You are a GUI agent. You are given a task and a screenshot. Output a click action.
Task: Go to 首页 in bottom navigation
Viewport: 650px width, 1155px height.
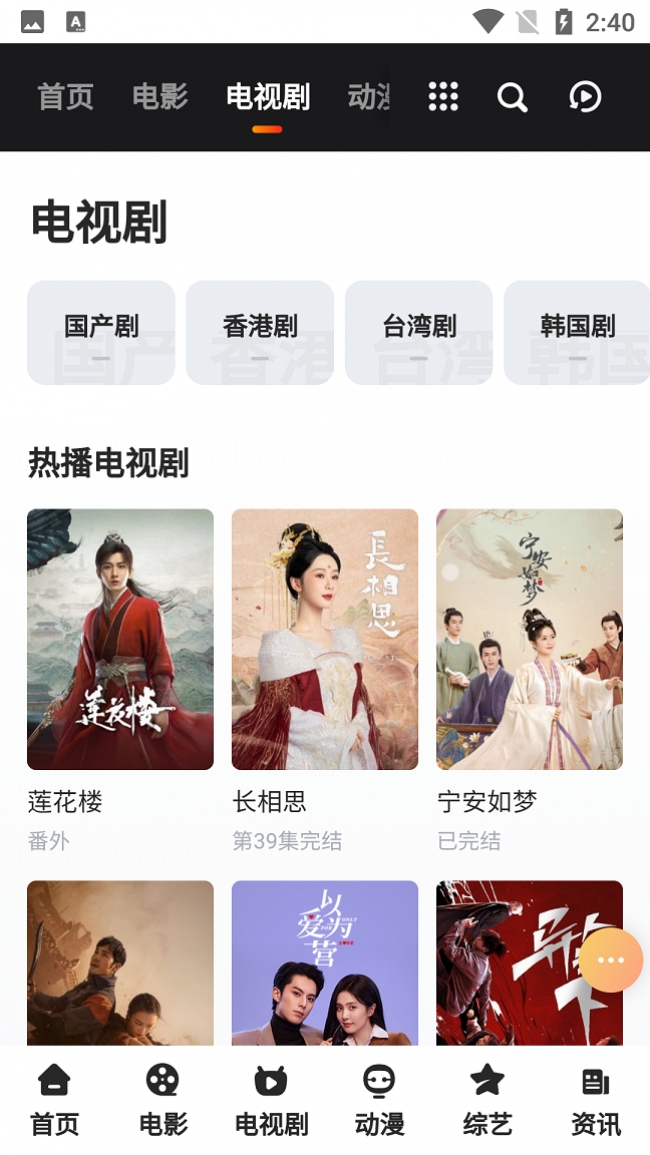coord(54,1100)
